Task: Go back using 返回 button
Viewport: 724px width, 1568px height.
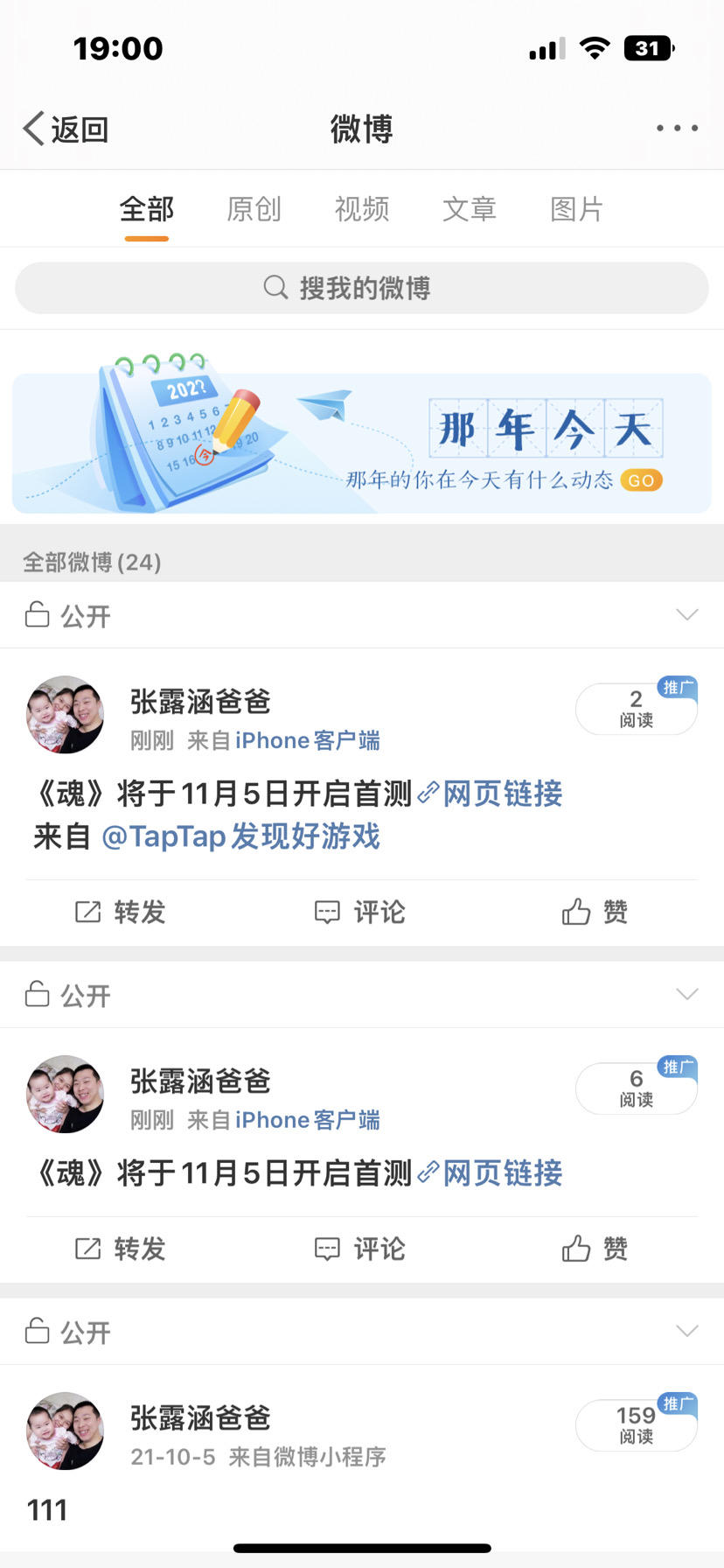Action: [66, 129]
